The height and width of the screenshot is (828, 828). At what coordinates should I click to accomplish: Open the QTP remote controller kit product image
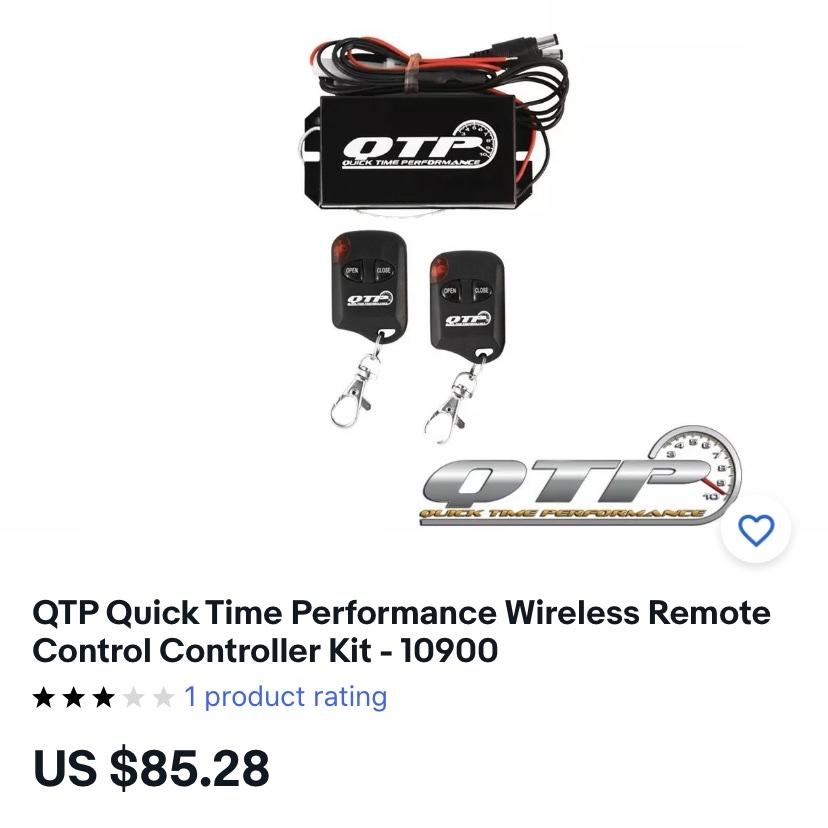(412, 270)
